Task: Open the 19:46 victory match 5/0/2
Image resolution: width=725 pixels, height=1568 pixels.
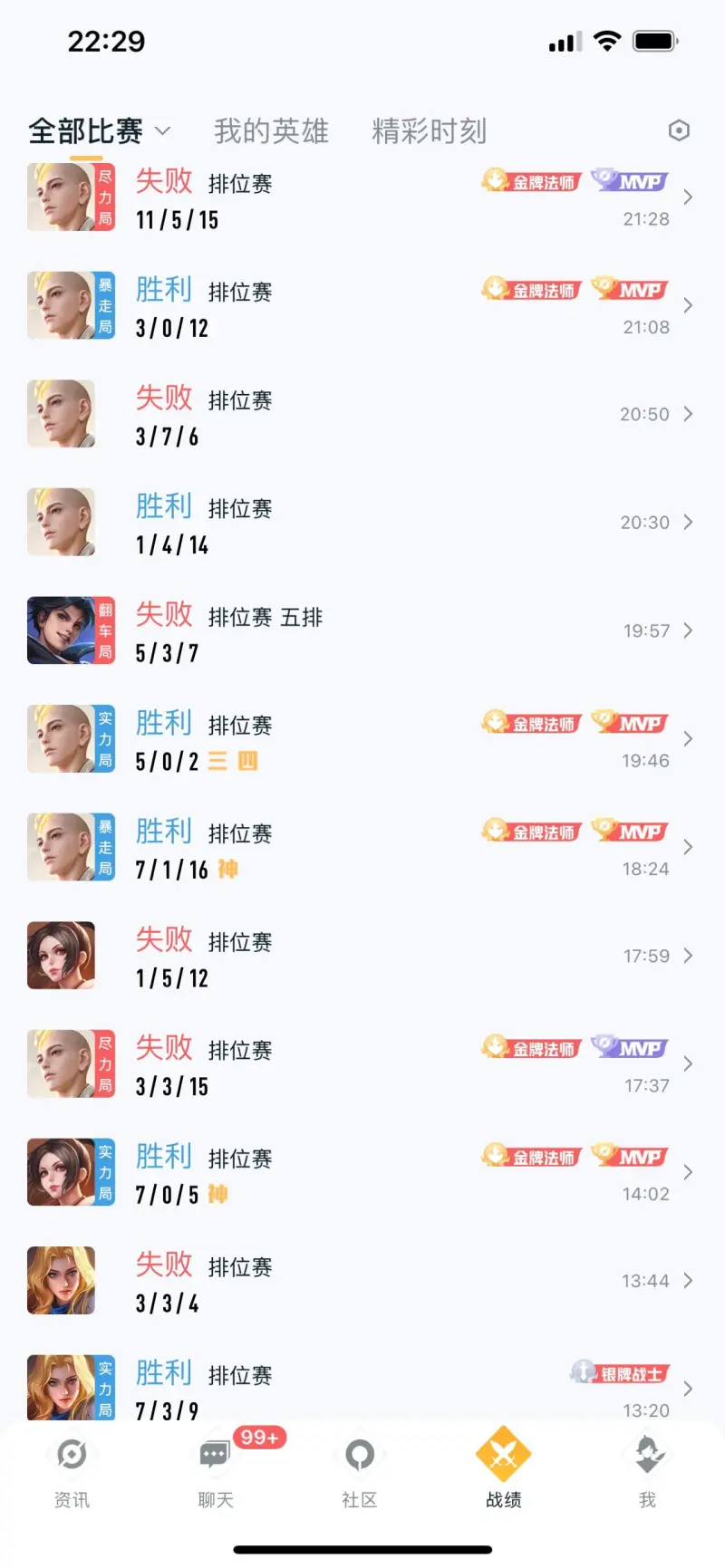Action: point(362,740)
